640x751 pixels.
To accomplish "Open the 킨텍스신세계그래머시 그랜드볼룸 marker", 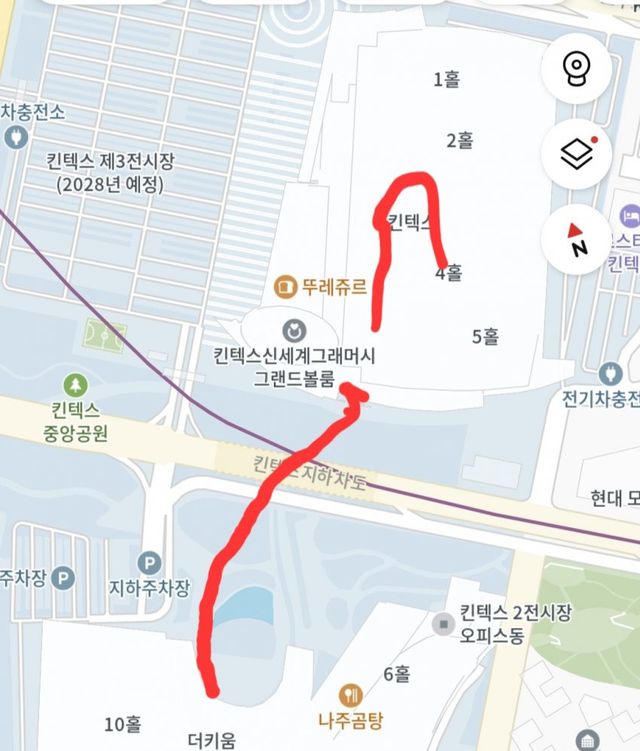I will point(294,329).
